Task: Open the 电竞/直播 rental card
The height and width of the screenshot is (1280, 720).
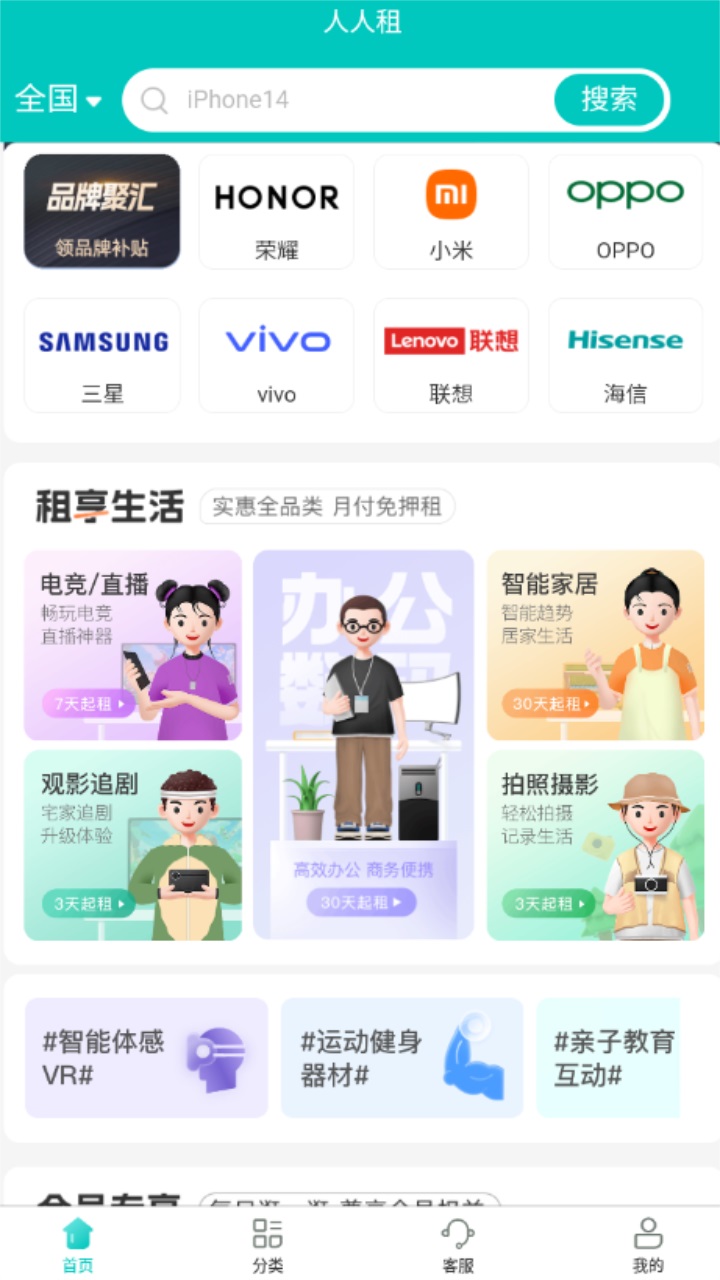Action: (133, 645)
